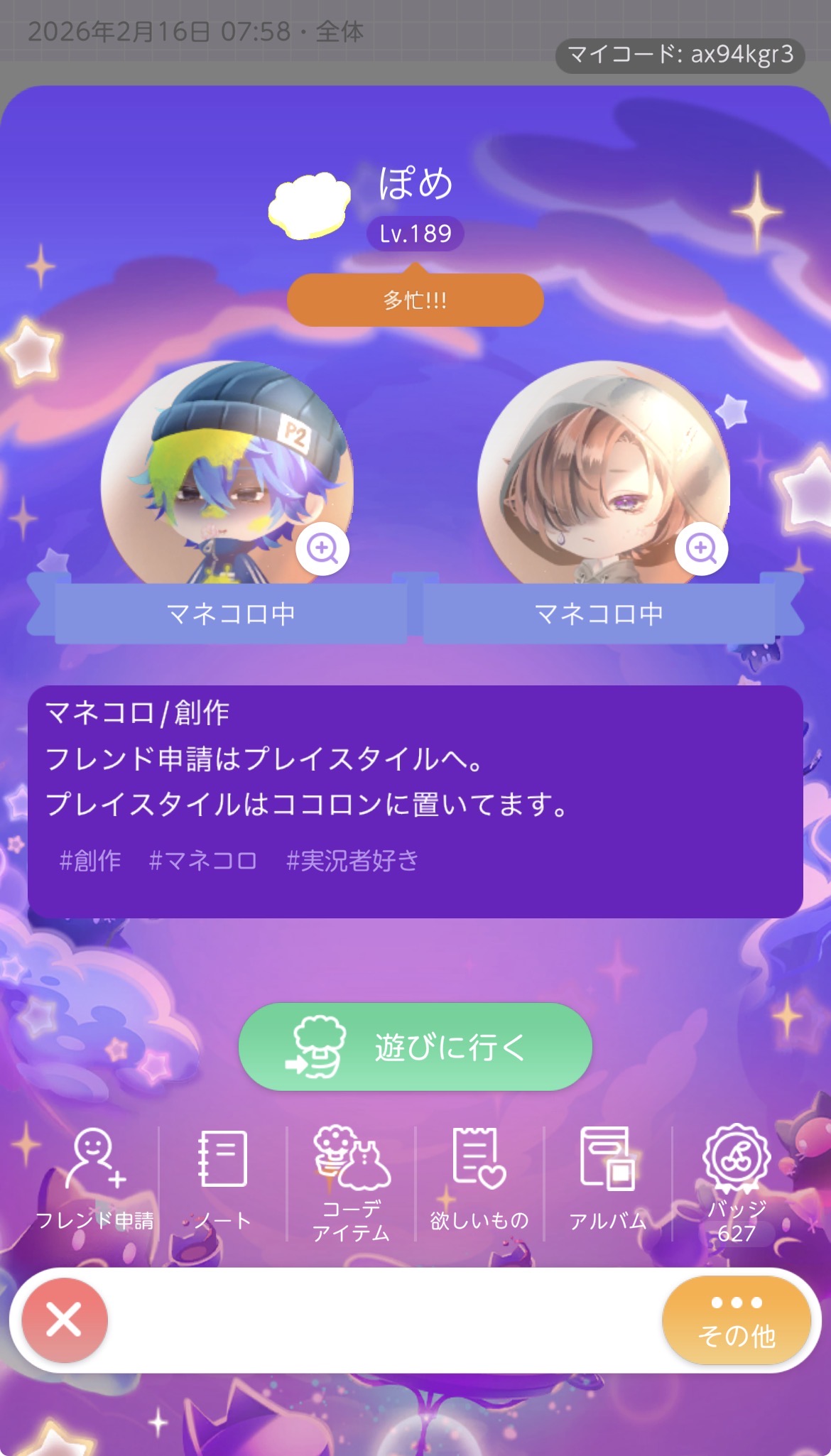Select the #創作 hashtag
The width and height of the screenshot is (831, 1456).
click(x=90, y=861)
